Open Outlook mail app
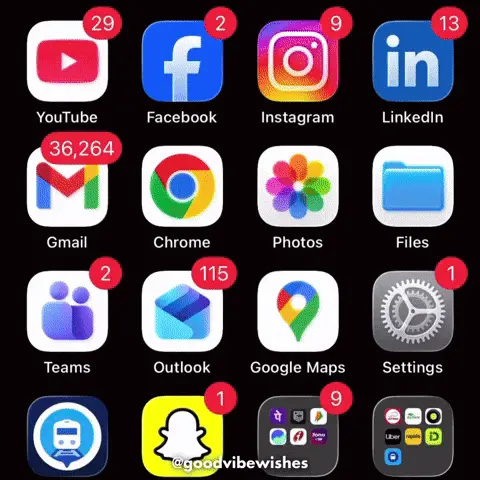Viewport: 480px width, 480px height. (182, 311)
